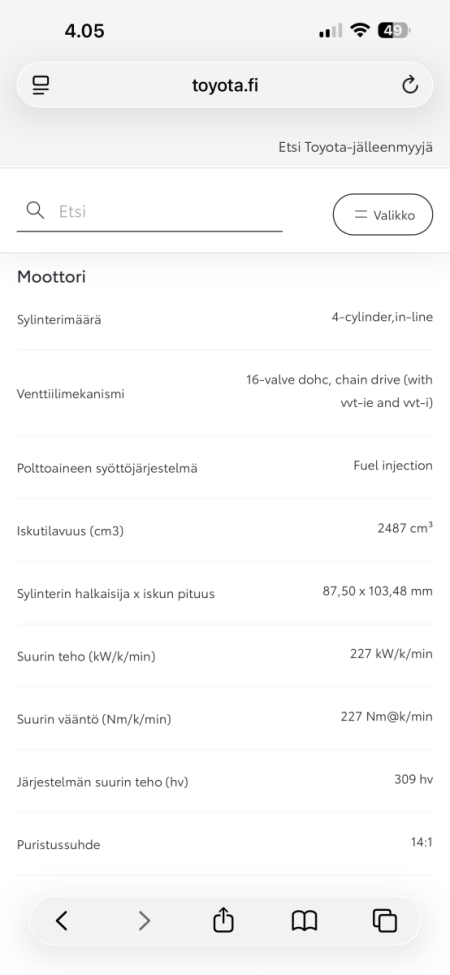The width and height of the screenshot is (450, 975).
Task: Open Etsi Toyota-jälleenmyyjä link
Action: [x=356, y=147]
